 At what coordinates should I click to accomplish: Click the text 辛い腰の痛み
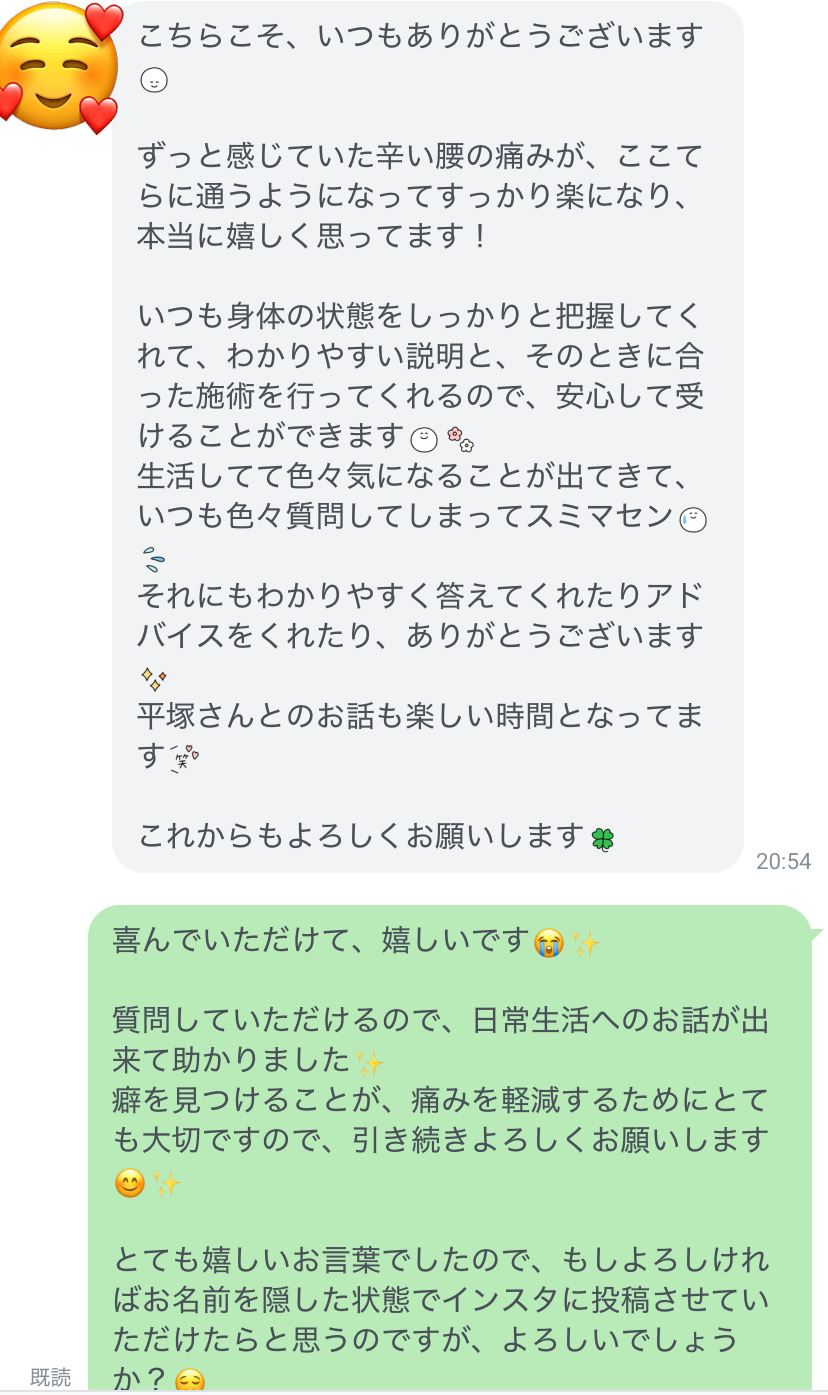(x=470, y=158)
